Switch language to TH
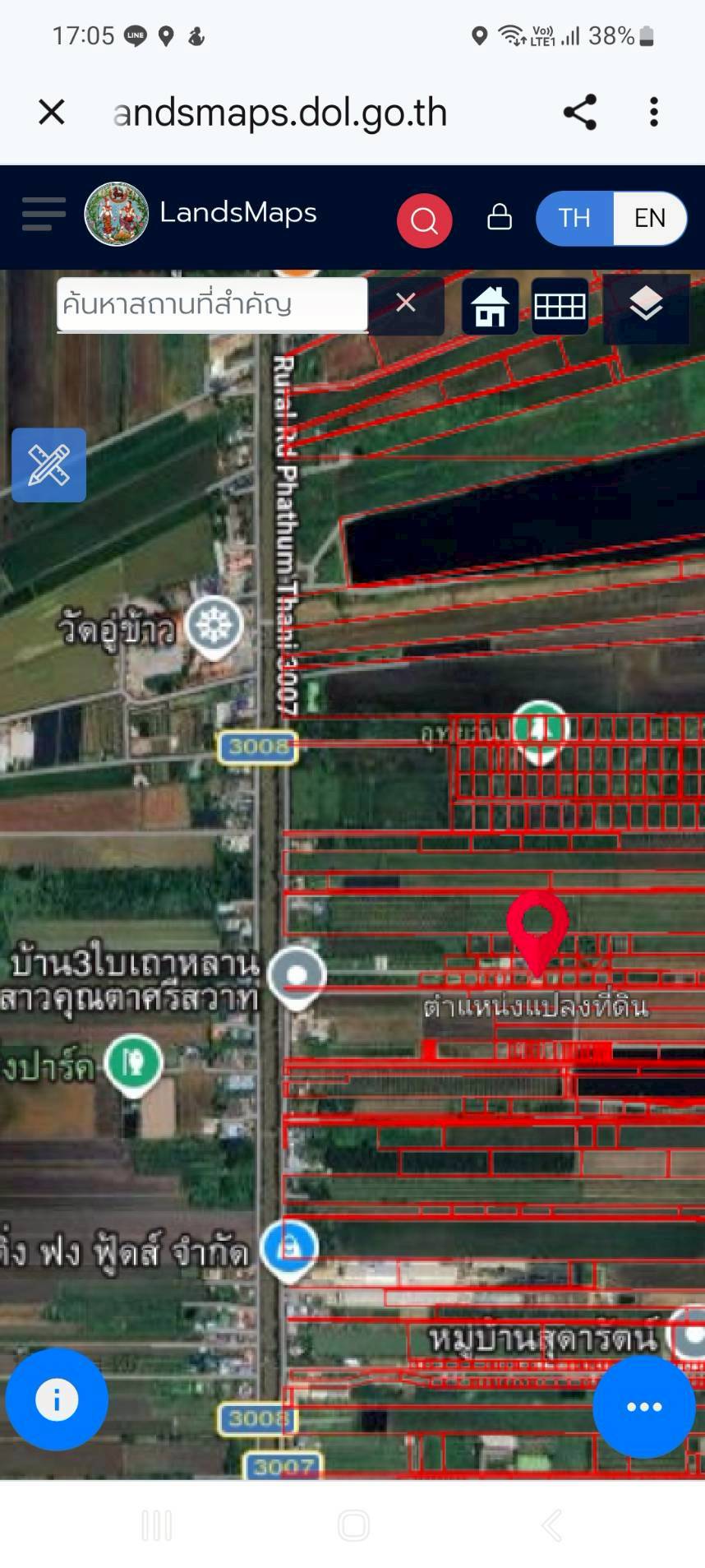 (x=574, y=218)
